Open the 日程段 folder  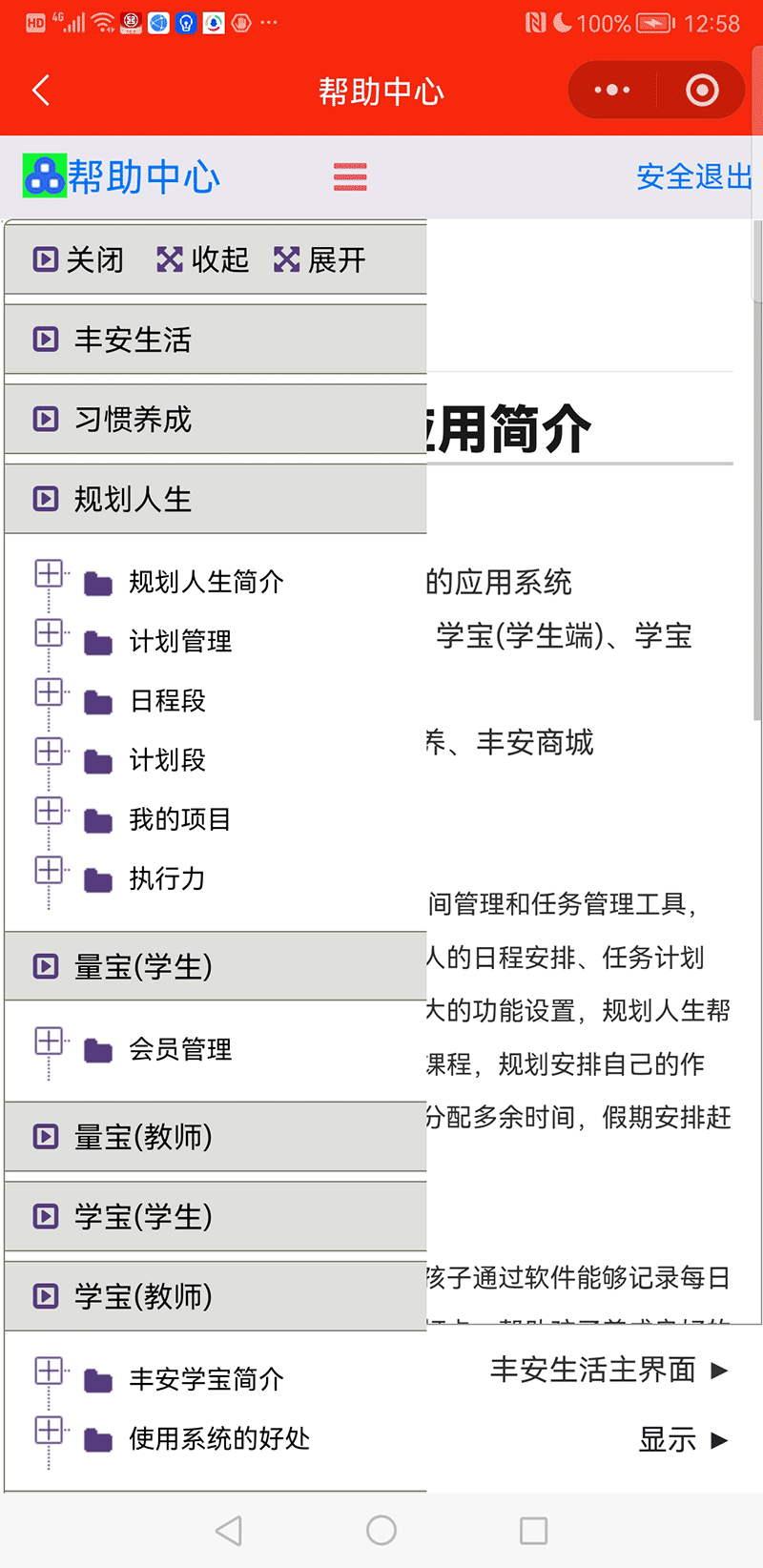point(168,701)
